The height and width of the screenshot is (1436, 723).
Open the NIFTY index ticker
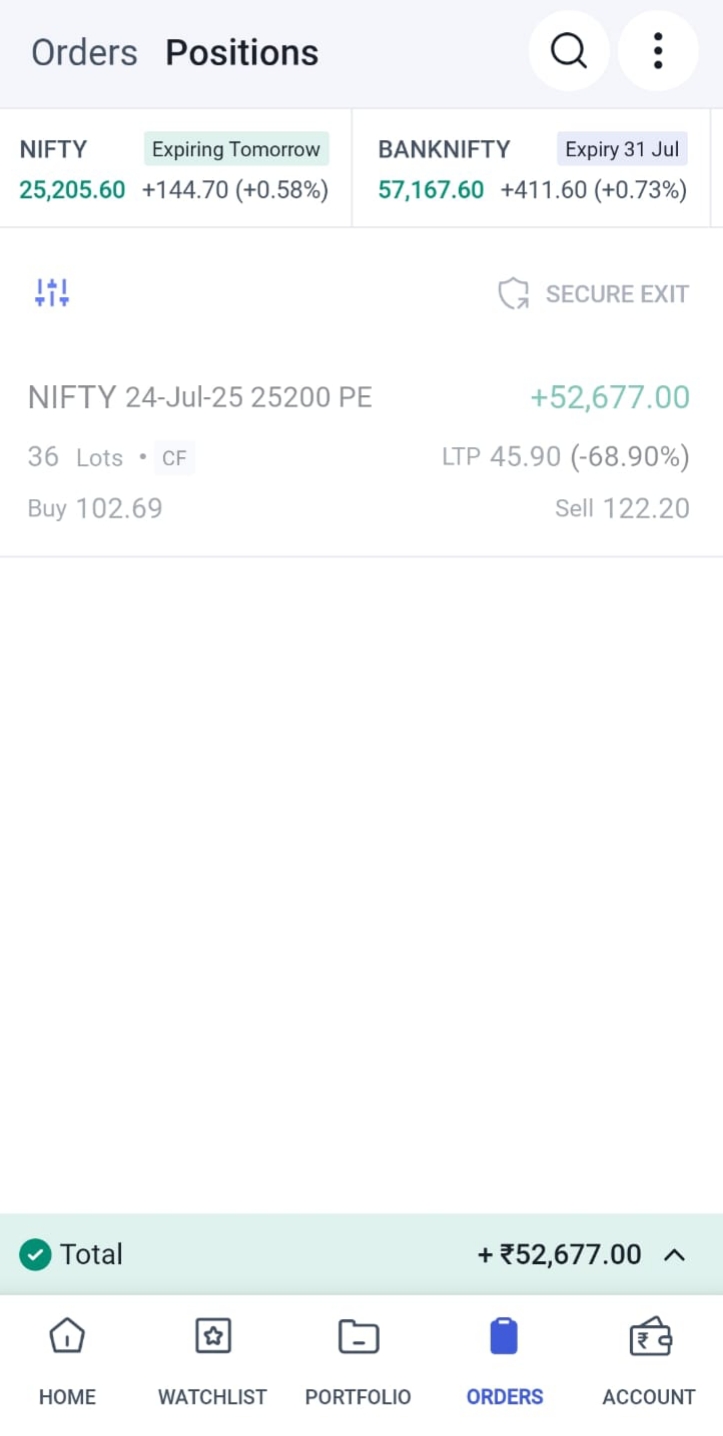click(x=174, y=169)
